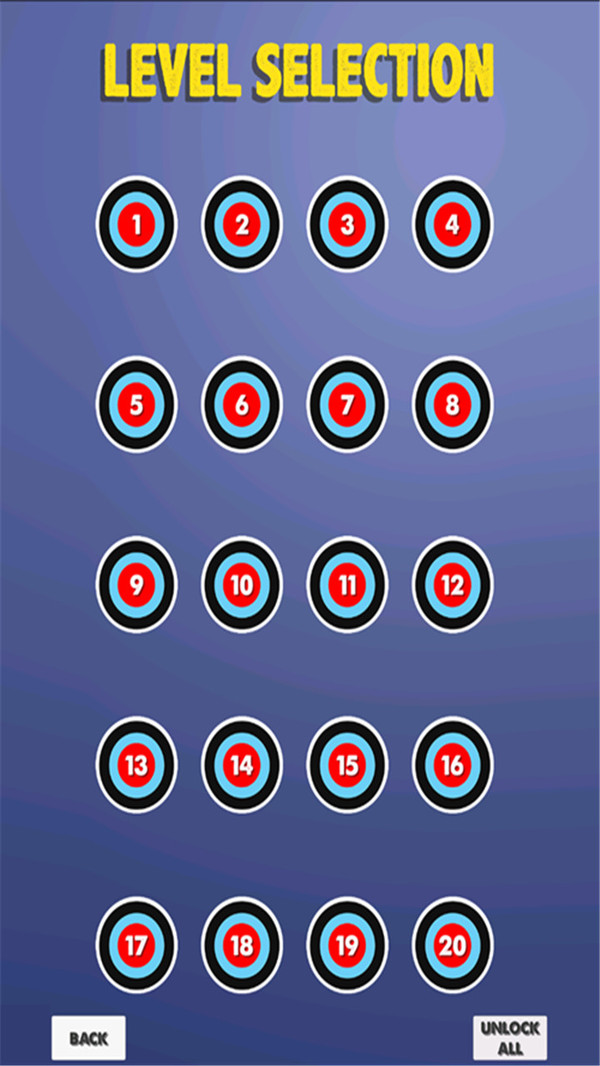Pick level 8
Image resolution: width=600 pixels, height=1066 pixels.
(453, 405)
